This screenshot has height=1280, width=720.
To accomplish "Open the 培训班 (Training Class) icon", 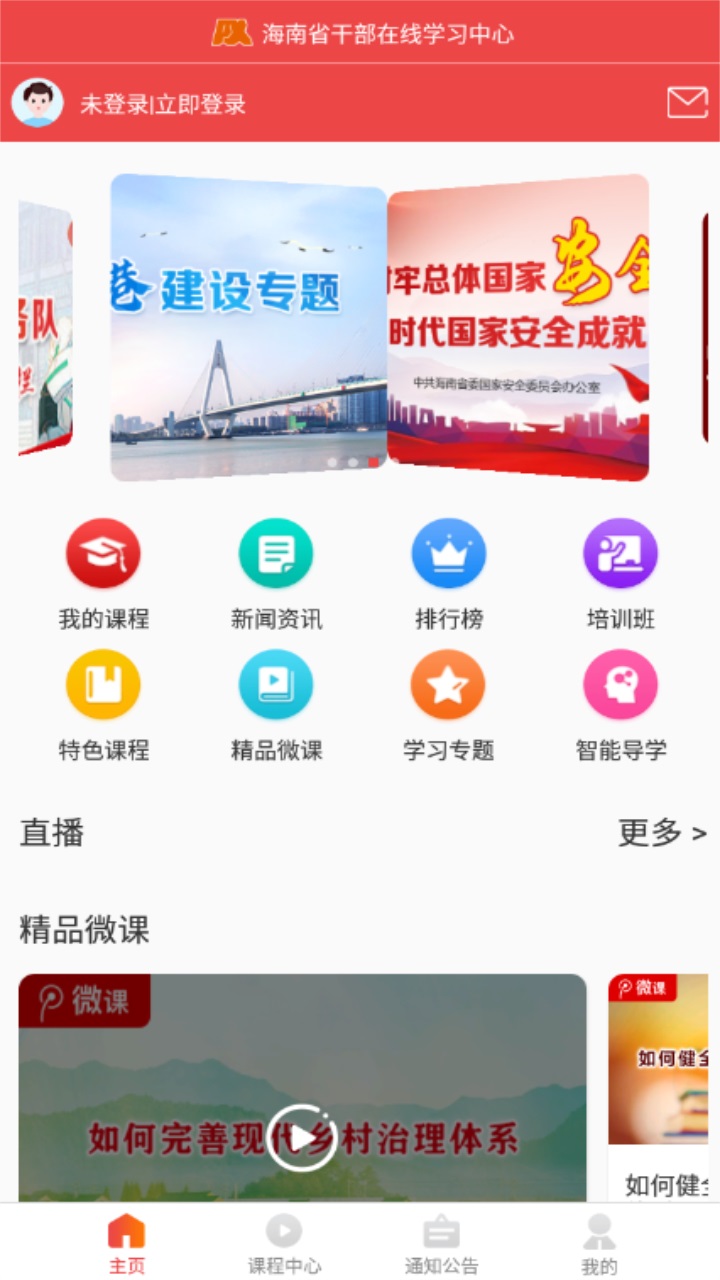I will [x=620, y=551].
